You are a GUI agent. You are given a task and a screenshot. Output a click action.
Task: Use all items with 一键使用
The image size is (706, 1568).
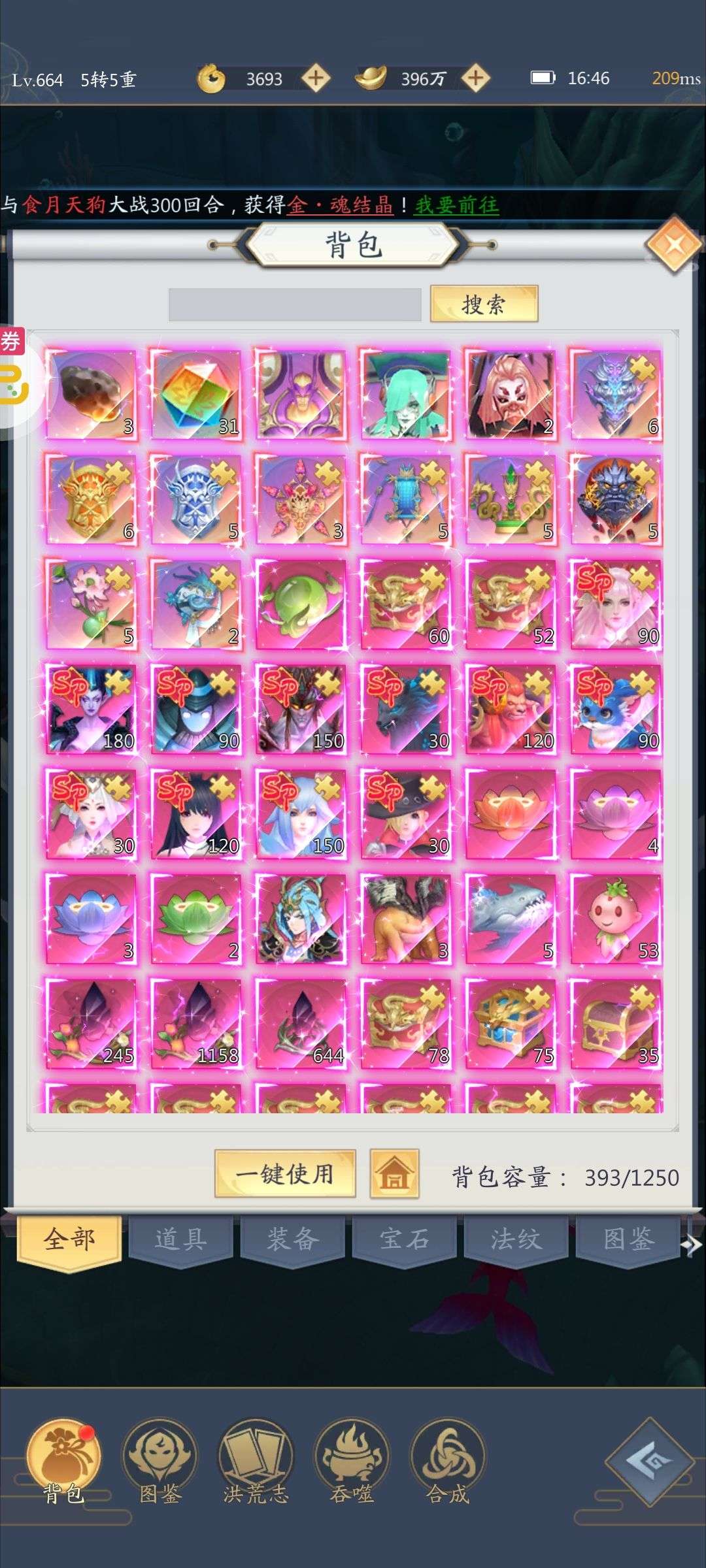285,1174
